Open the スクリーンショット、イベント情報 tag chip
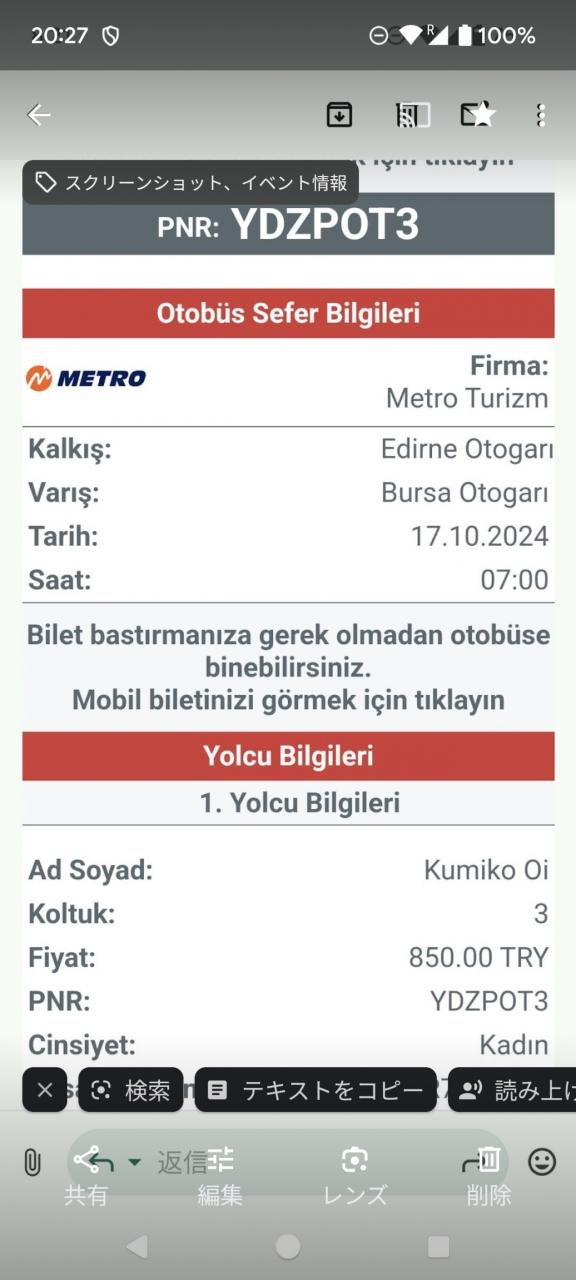This screenshot has height=1280, width=576. (x=191, y=182)
